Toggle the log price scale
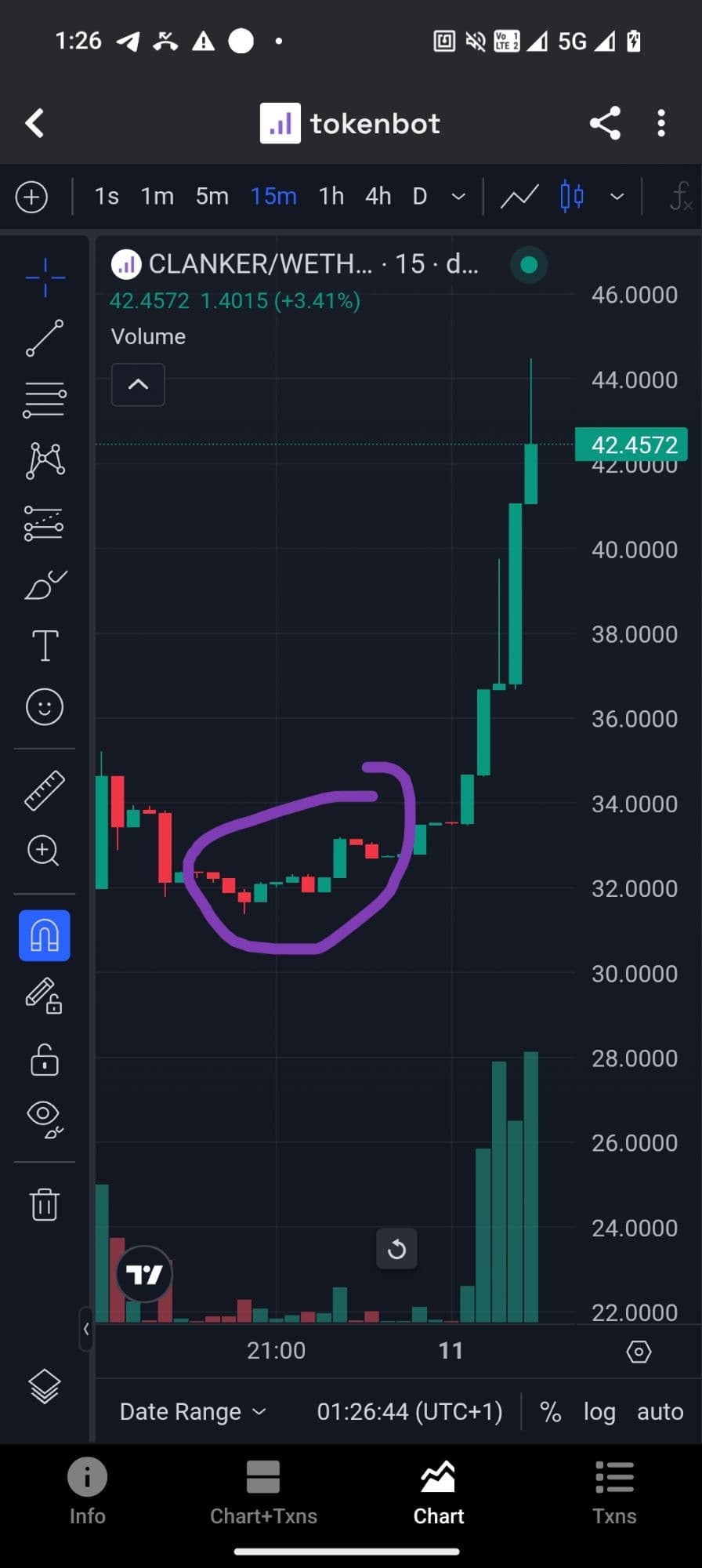Viewport: 702px width, 1568px height. click(599, 1412)
